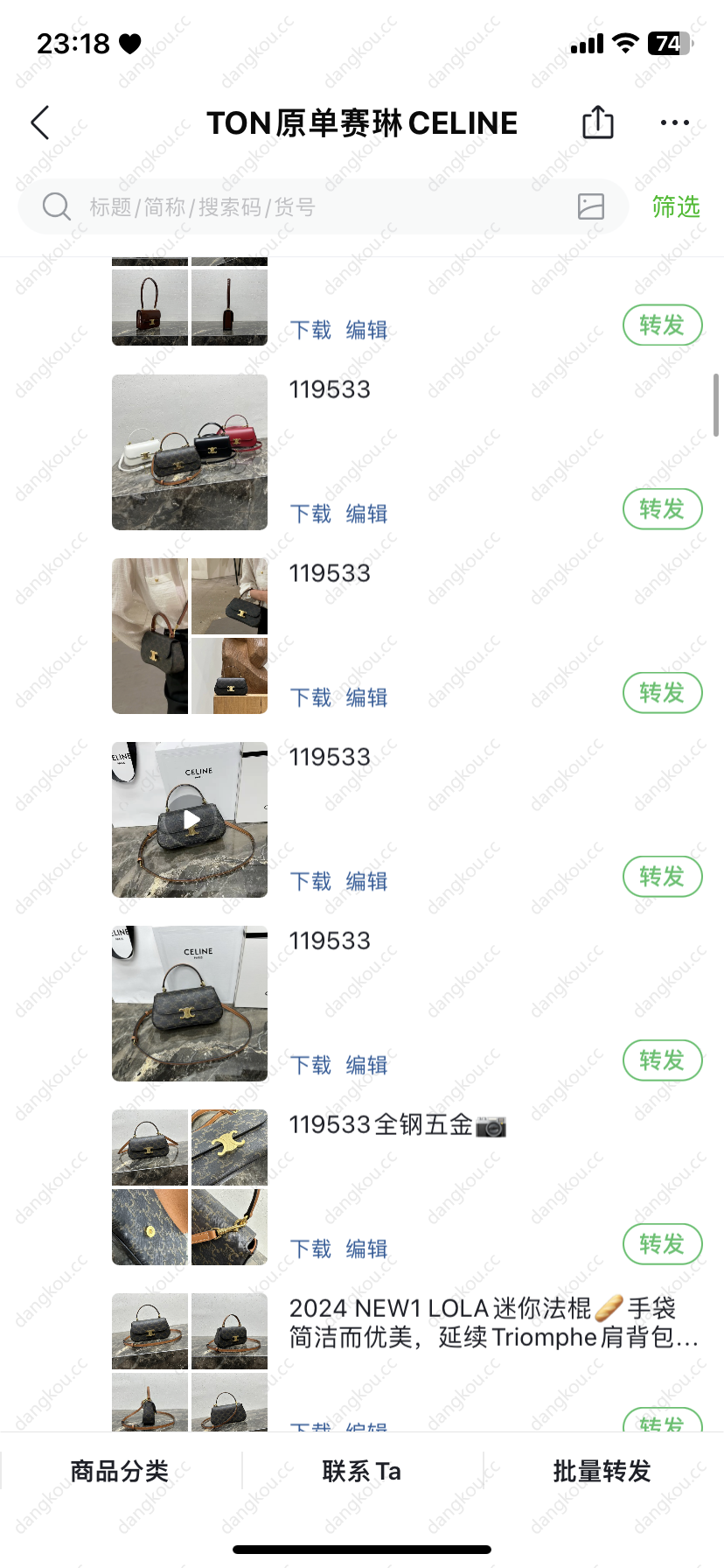
Task: Tap 转发 for the 119533全钢五金 item
Action: 662,1243
